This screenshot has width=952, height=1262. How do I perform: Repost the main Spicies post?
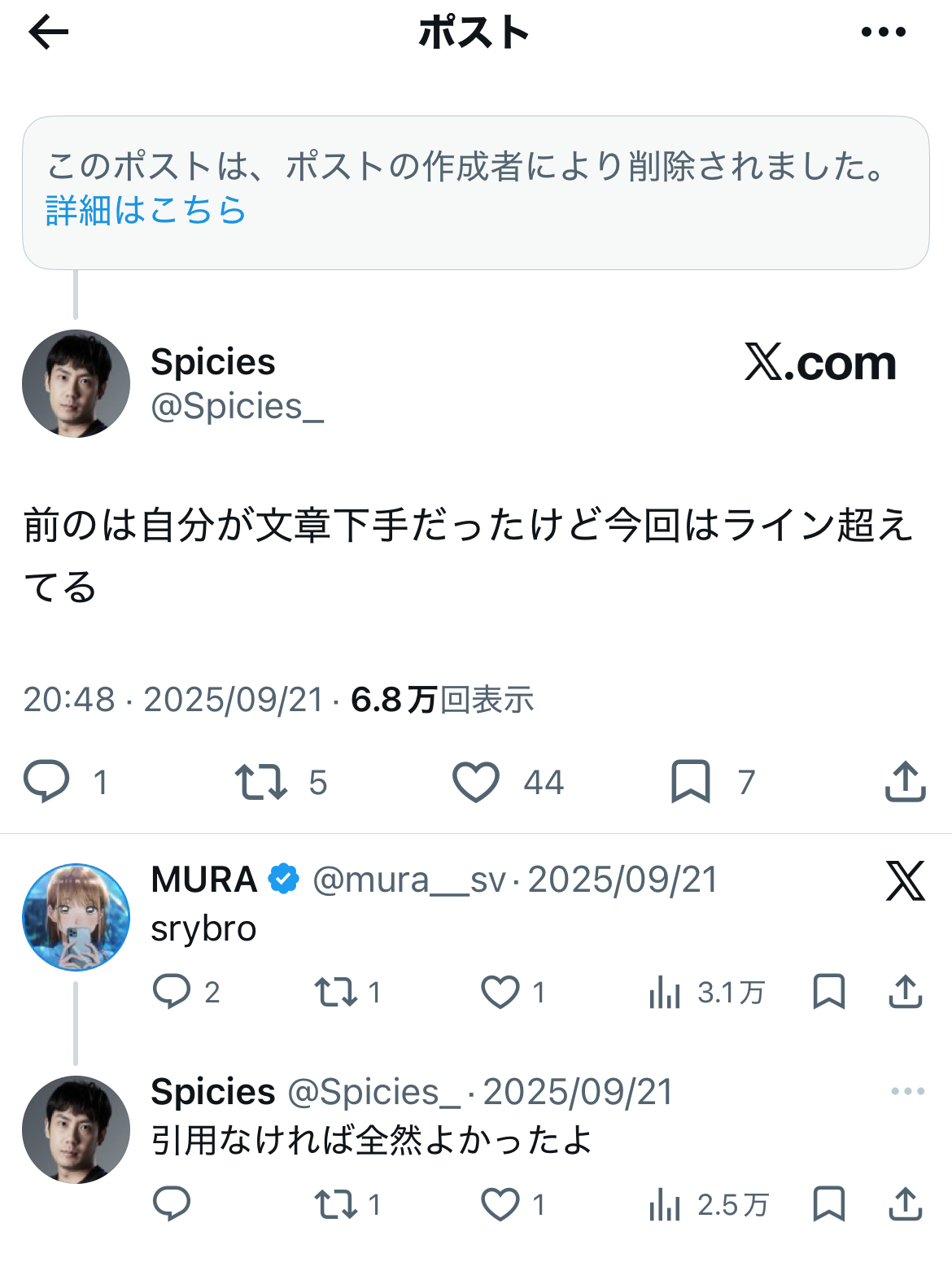click(x=260, y=782)
